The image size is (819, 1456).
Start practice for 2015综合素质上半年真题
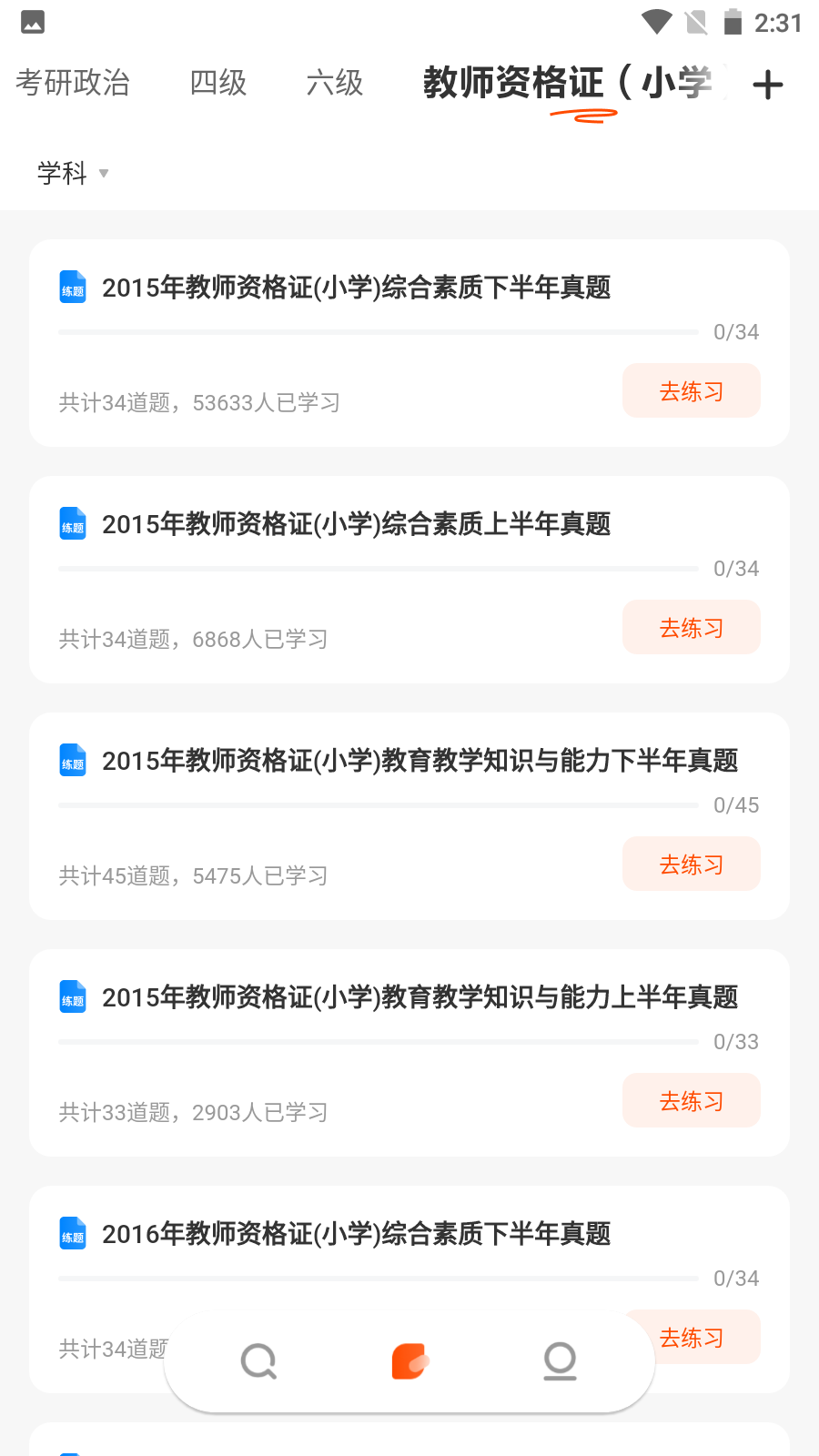(692, 628)
